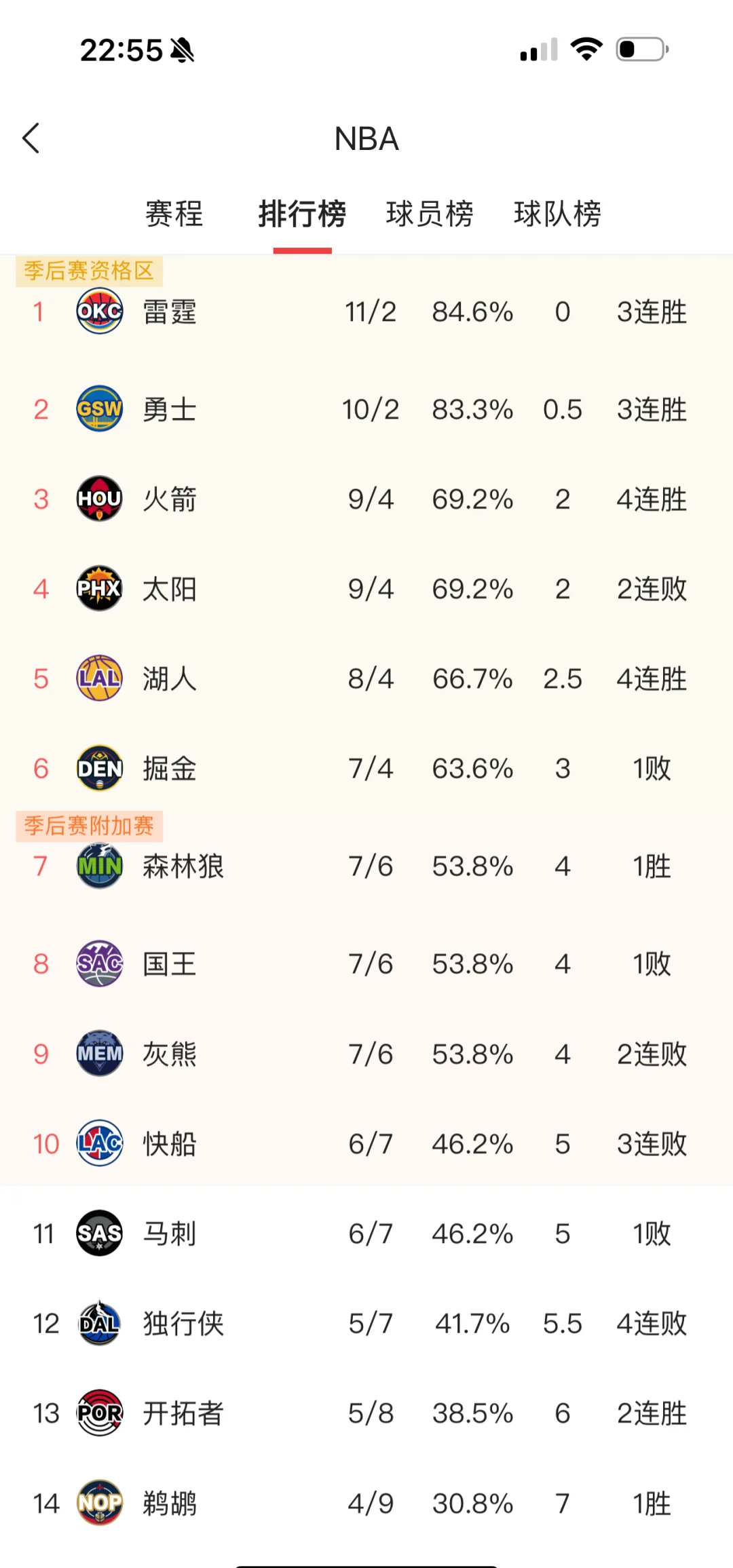Open the 雷霆 team page
The width and height of the screenshot is (733, 1568).
170,312
